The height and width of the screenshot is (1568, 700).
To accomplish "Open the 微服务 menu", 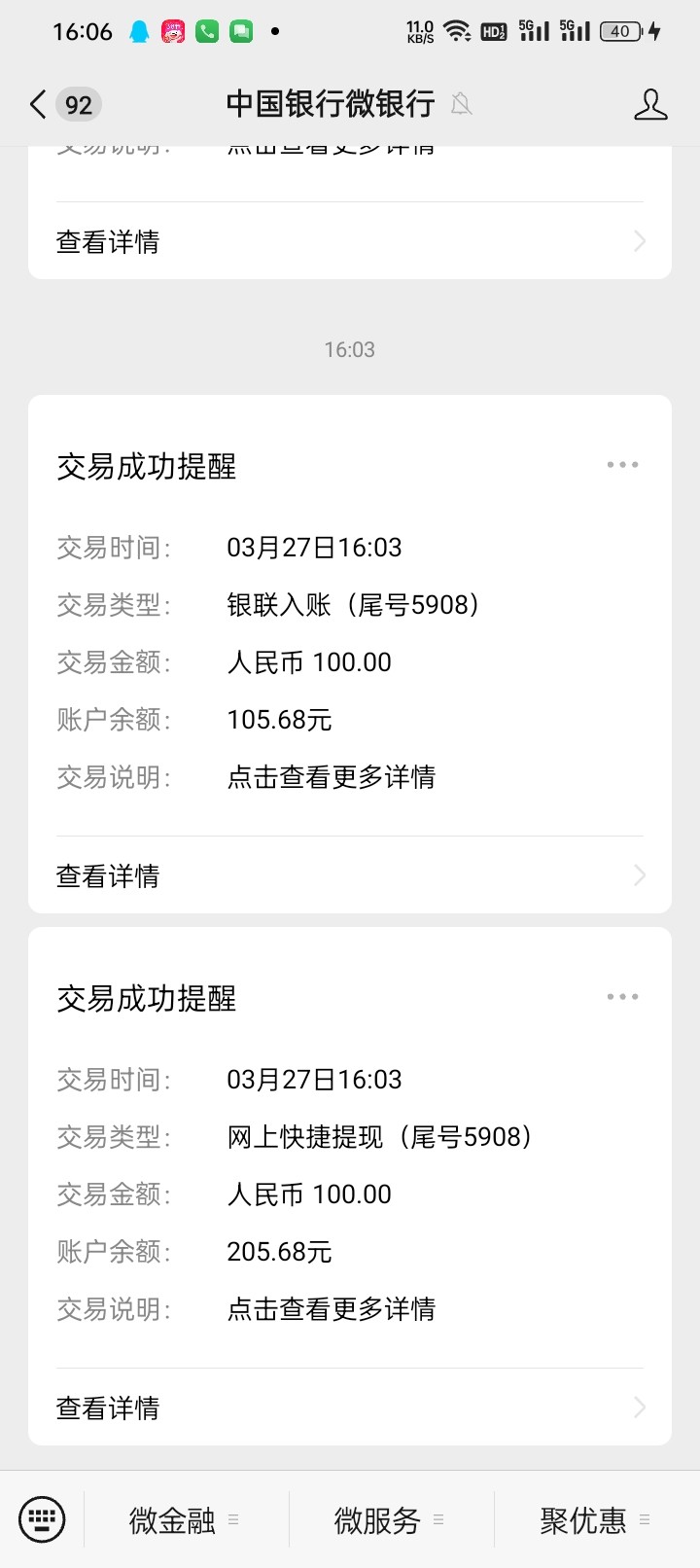I will click(390, 1520).
